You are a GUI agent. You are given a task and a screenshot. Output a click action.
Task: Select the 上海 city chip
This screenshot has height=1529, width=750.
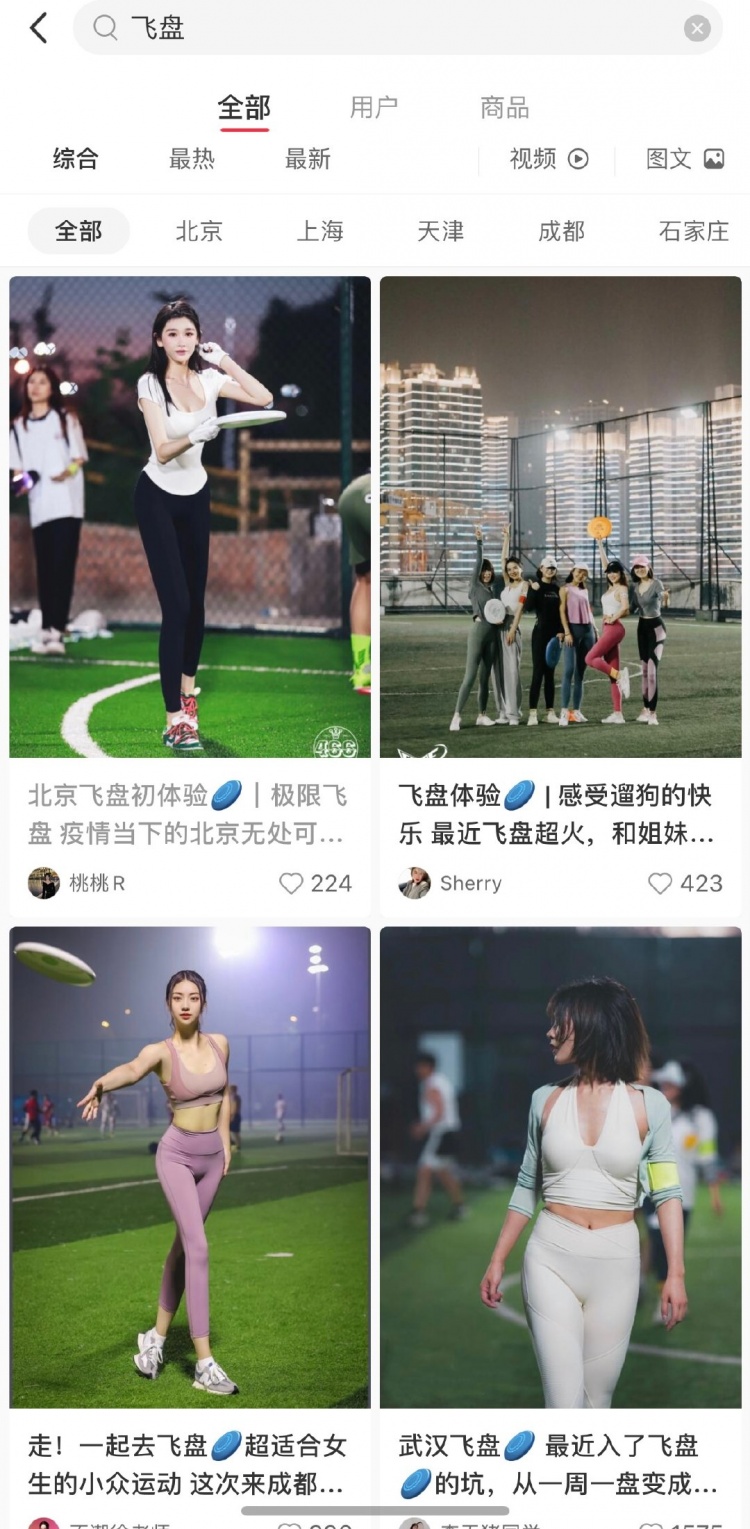pos(320,232)
